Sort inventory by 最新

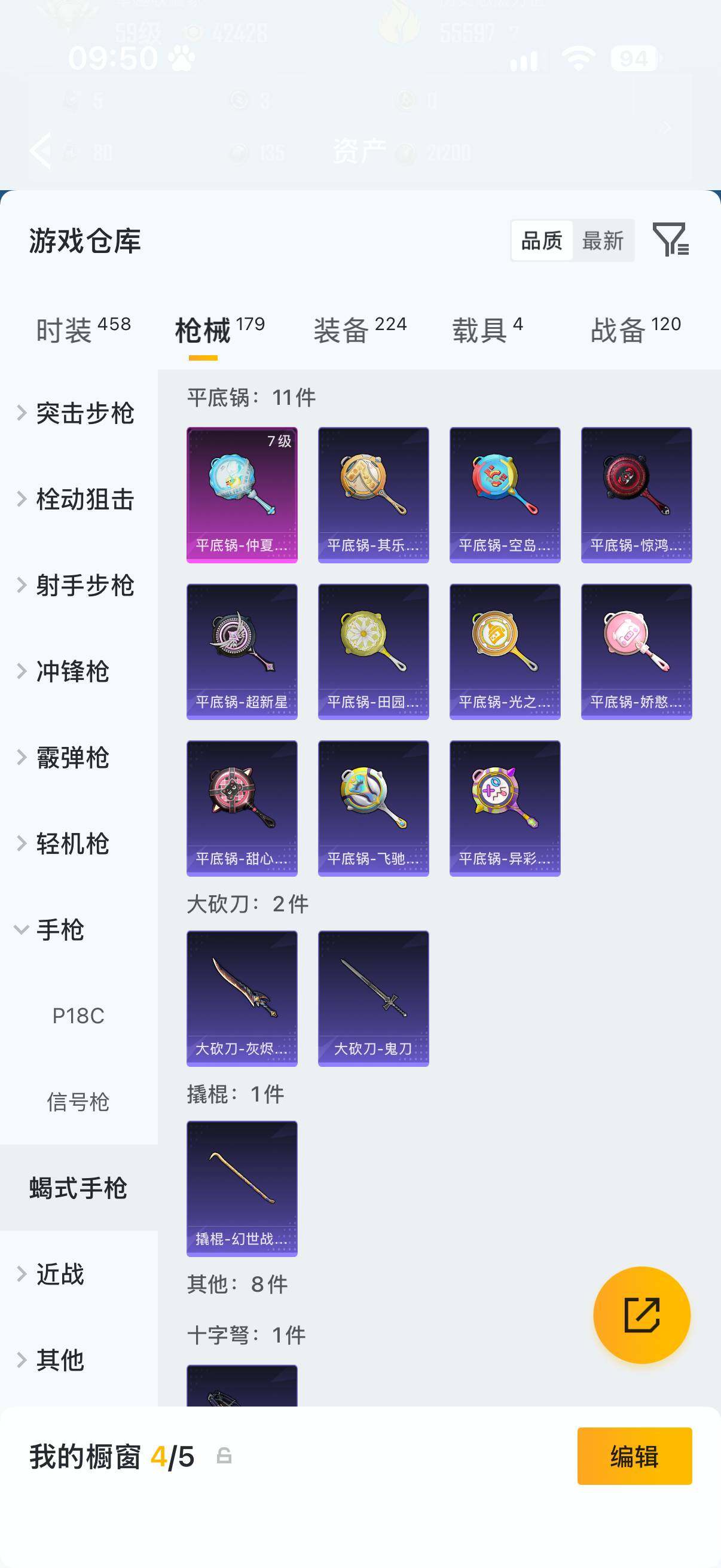click(x=603, y=240)
